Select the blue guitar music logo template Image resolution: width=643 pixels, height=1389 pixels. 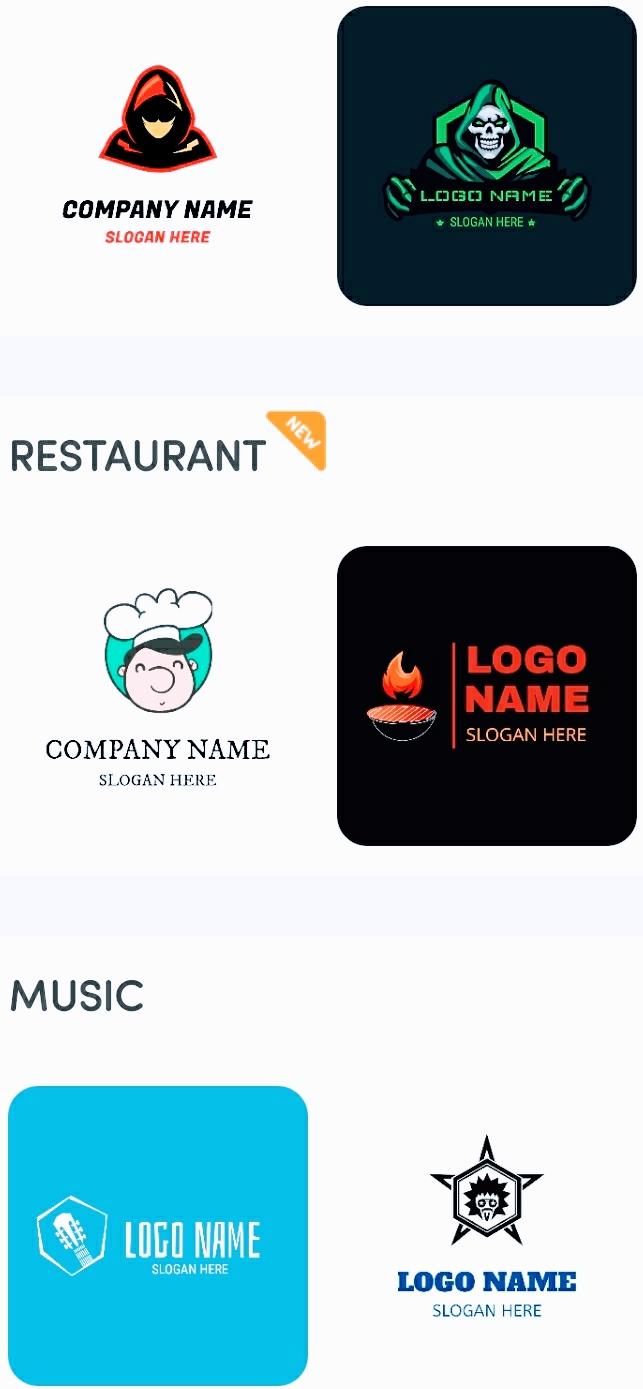tap(158, 1236)
